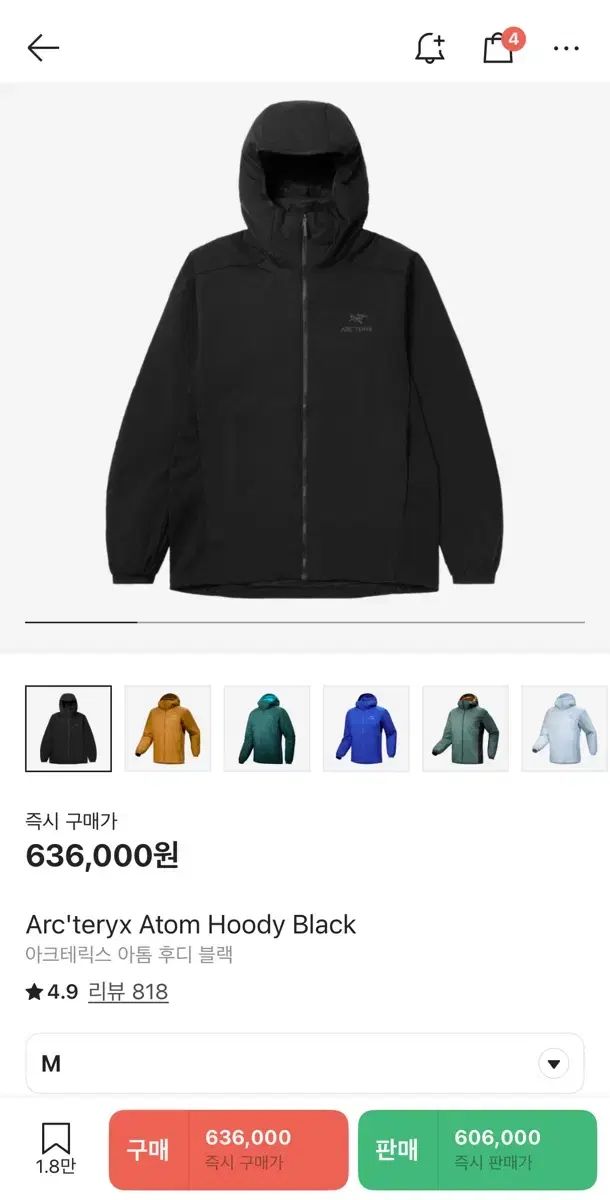Select the royal blue jacket thumbnail

366,728
